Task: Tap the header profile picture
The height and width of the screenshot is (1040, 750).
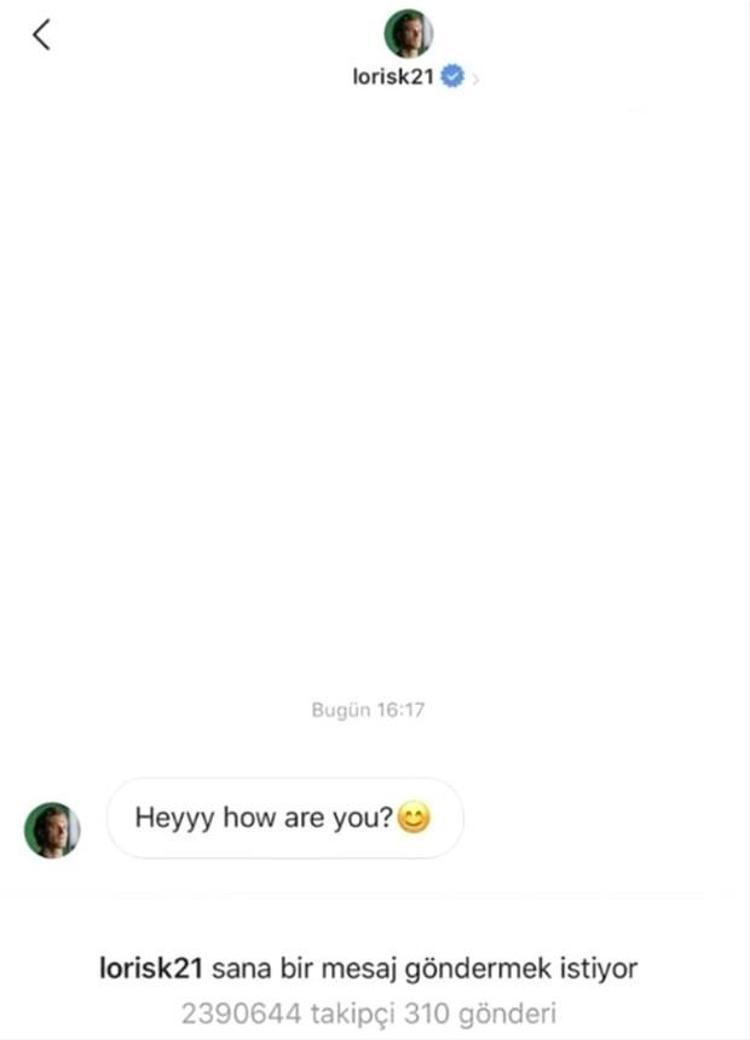Action: click(x=408, y=33)
